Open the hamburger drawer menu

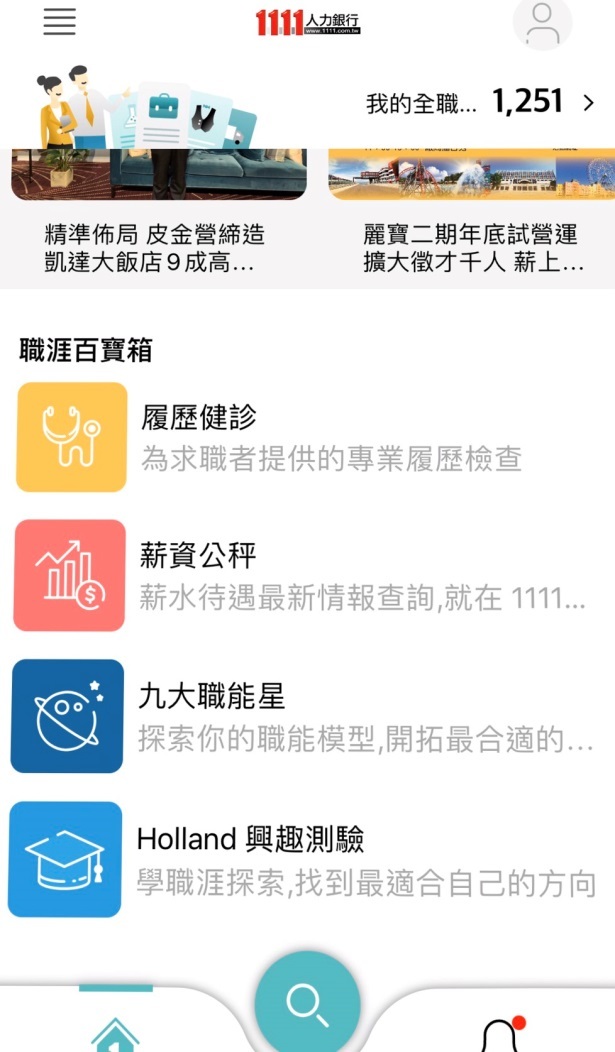[60, 22]
